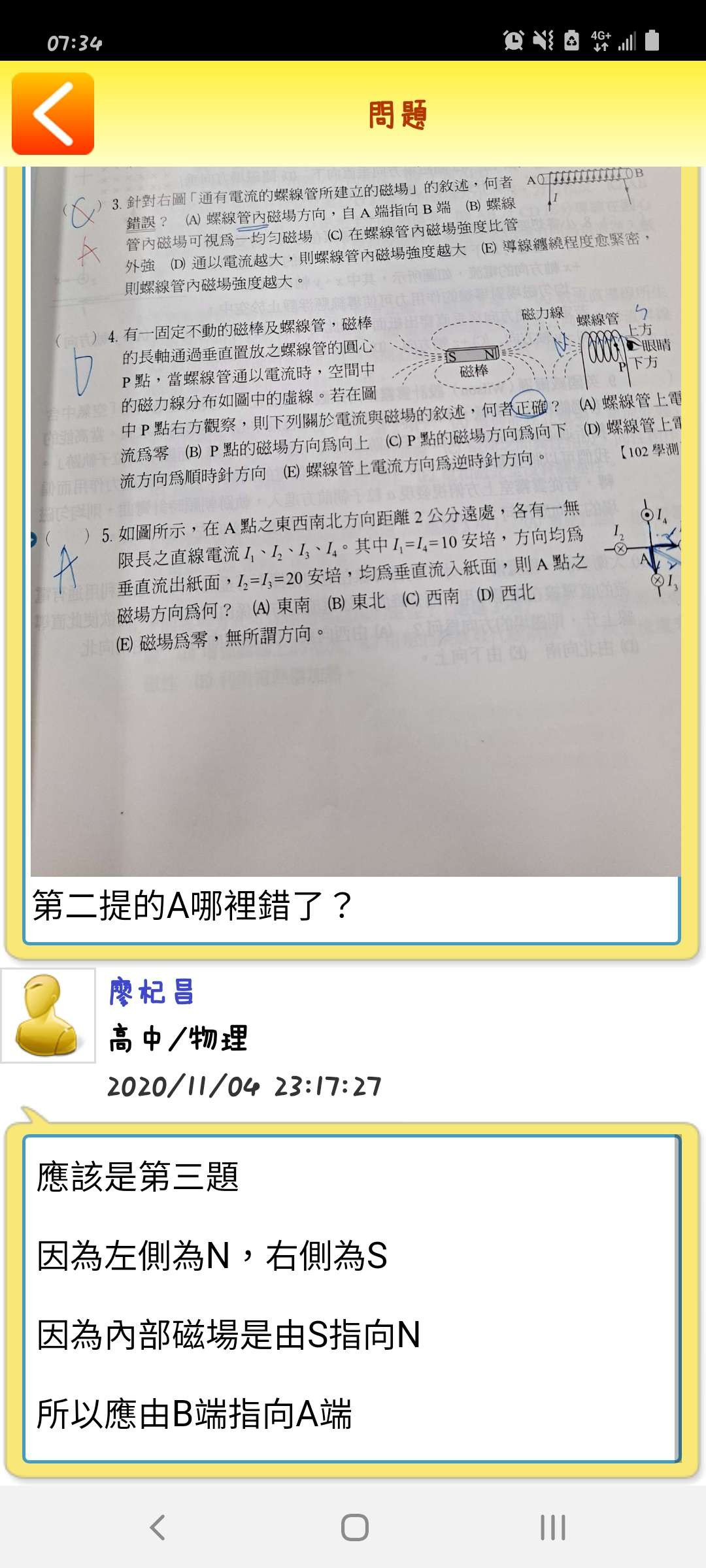This screenshot has width=706, height=1568.
Task: Go to the phone's home screen
Action: [354, 1527]
